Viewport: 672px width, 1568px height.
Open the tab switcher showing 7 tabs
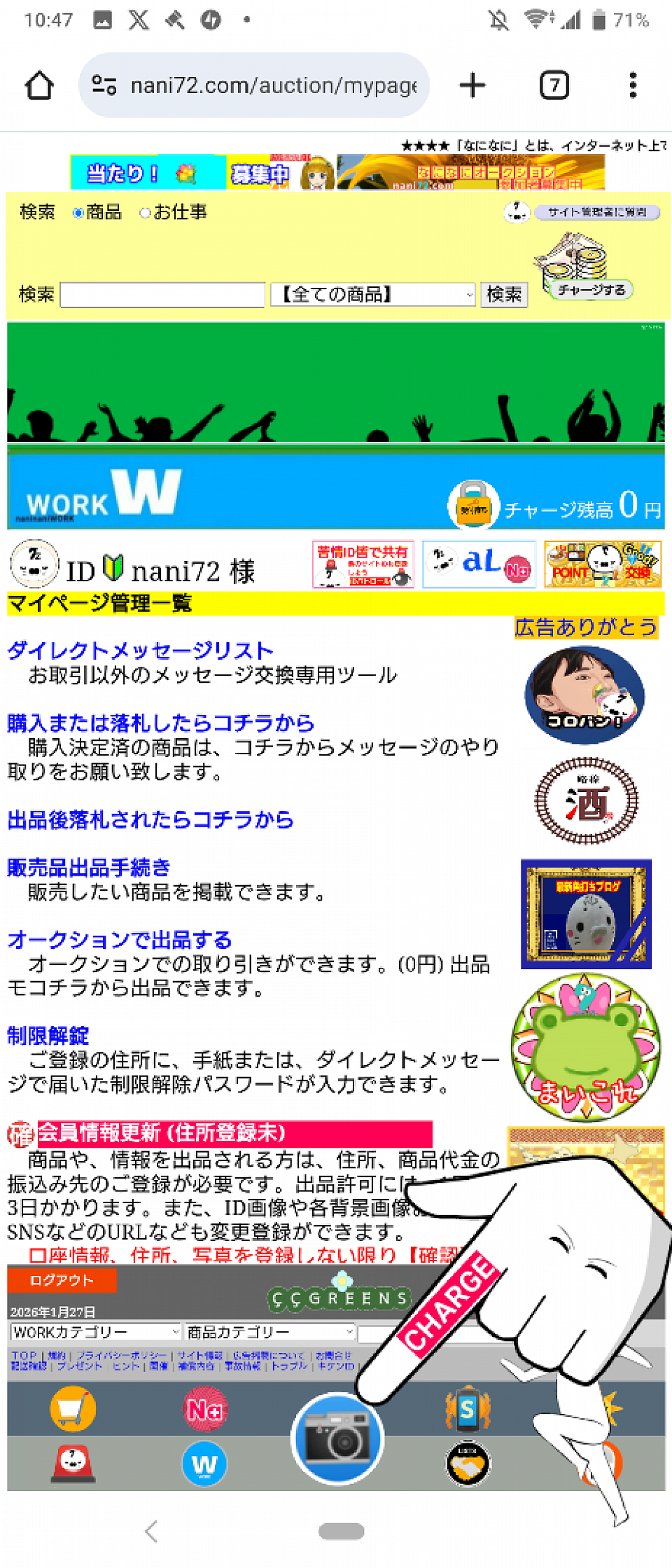pos(554,85)
